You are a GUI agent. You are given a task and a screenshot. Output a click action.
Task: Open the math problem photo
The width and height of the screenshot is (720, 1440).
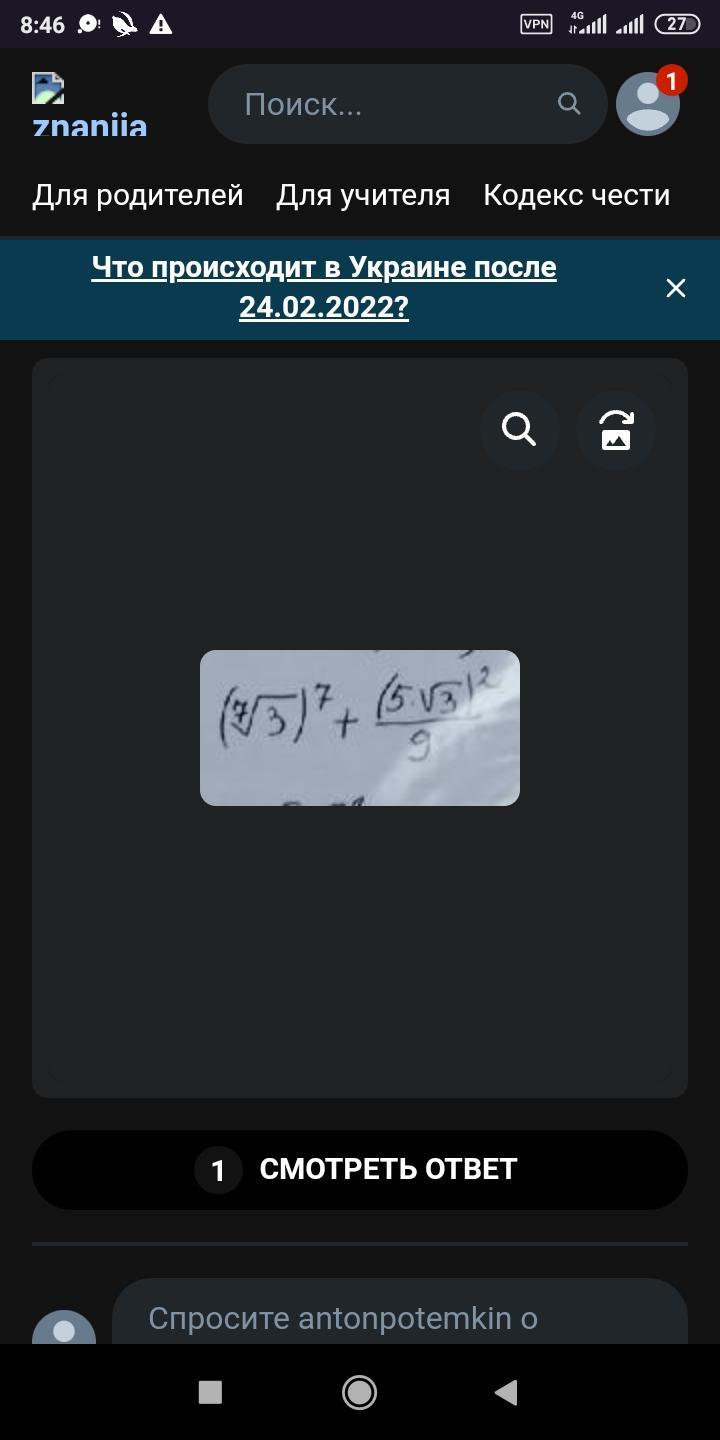click(x=360, y=728)
